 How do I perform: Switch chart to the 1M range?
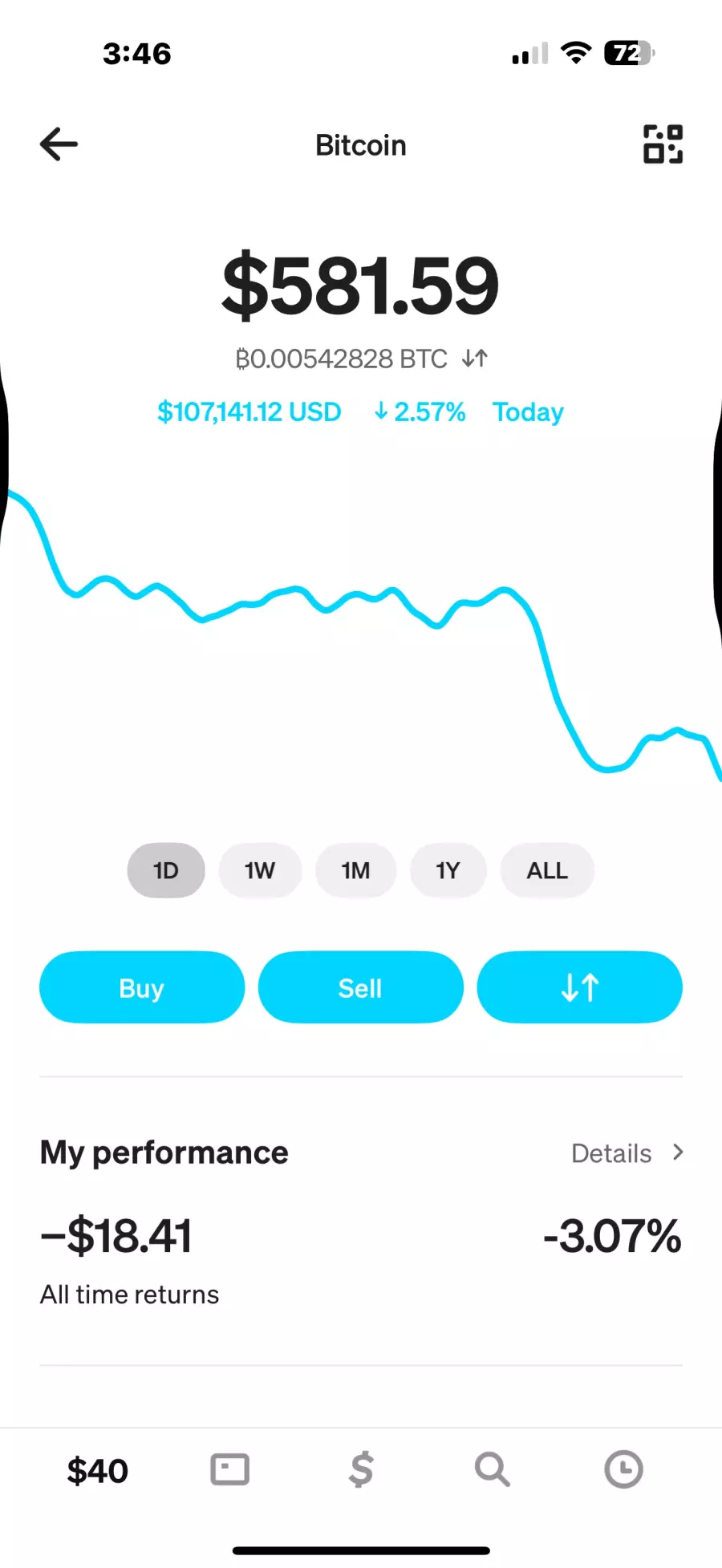coord(355,870)
